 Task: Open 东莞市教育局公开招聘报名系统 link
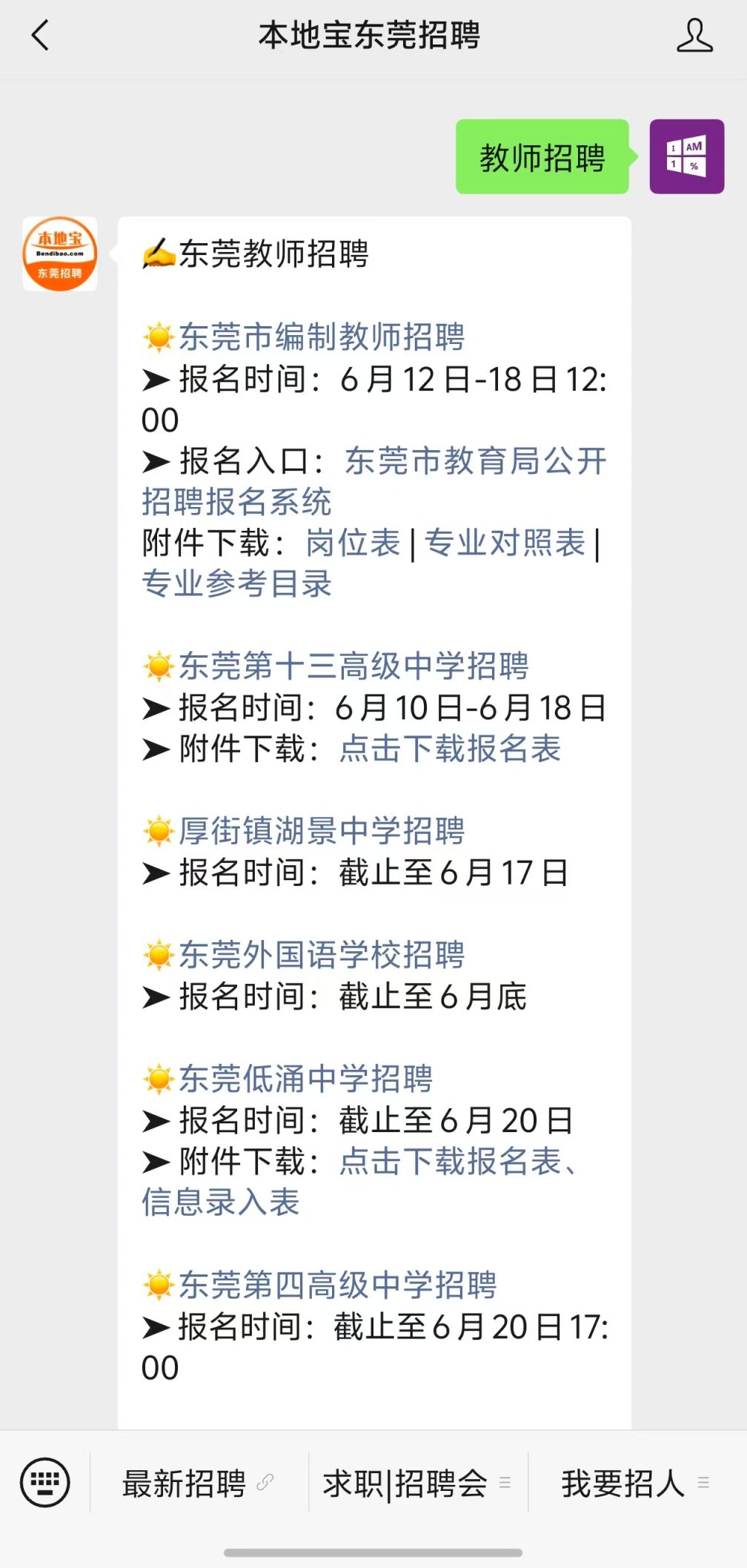[x=374, y=481]
